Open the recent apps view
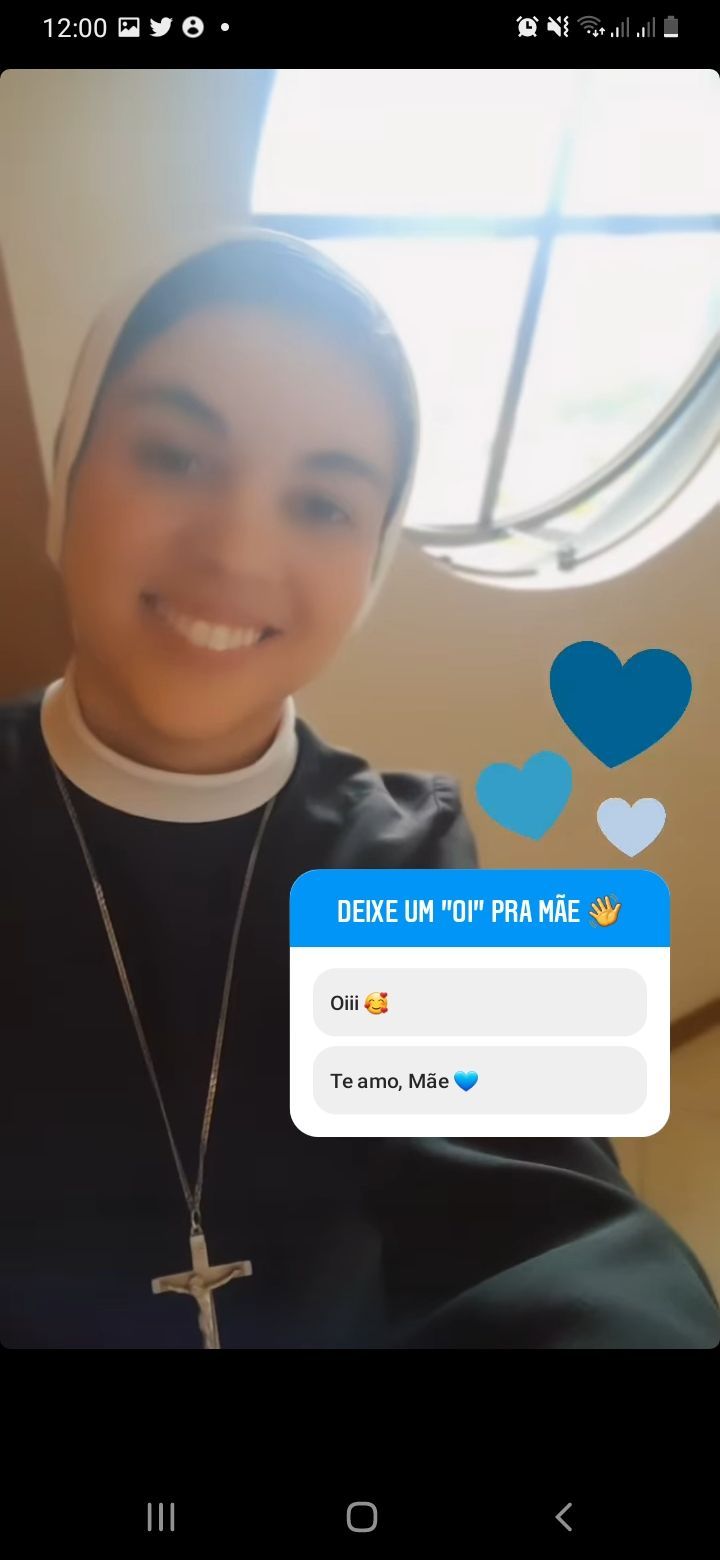This screenshot has width=720, height=1560. coord(161,1516)
